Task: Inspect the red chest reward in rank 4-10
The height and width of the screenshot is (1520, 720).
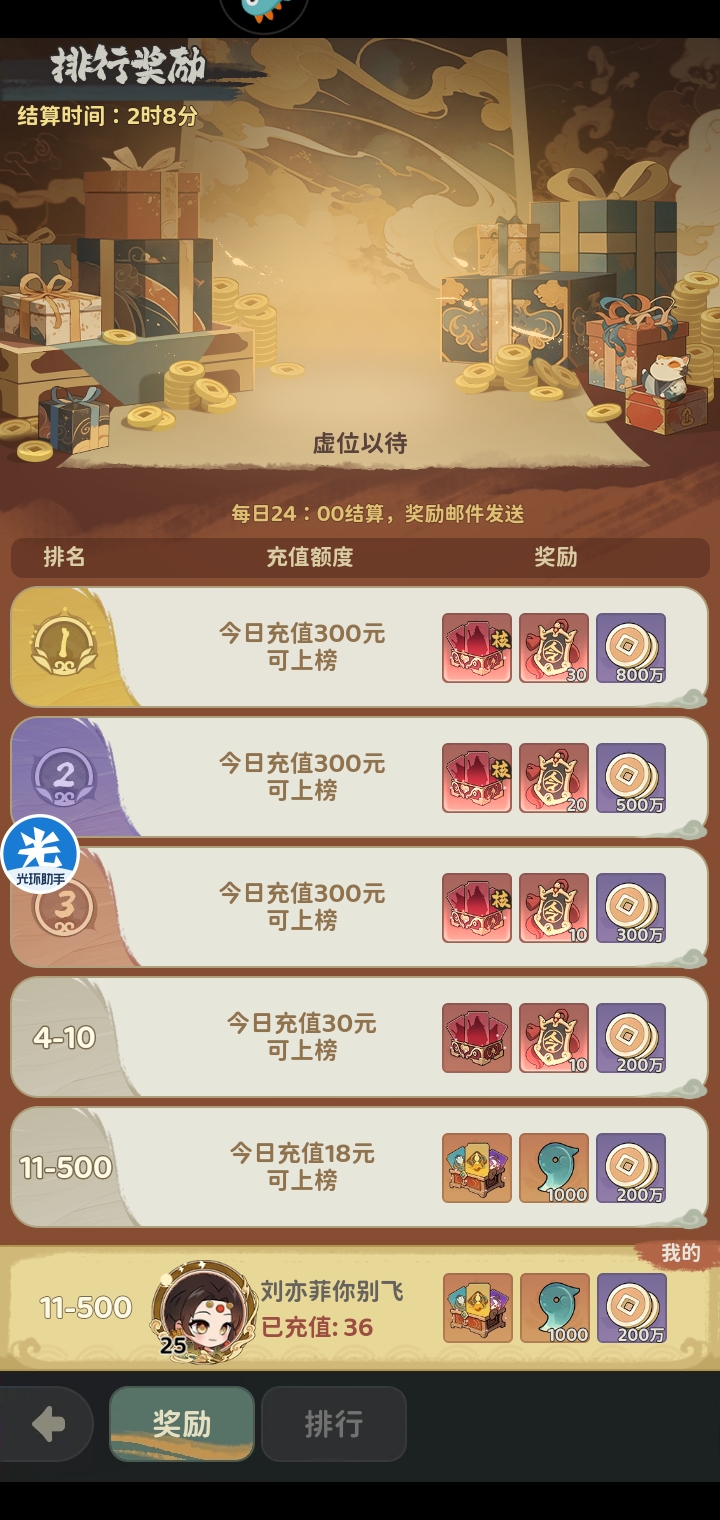Action: point(477,1038)
